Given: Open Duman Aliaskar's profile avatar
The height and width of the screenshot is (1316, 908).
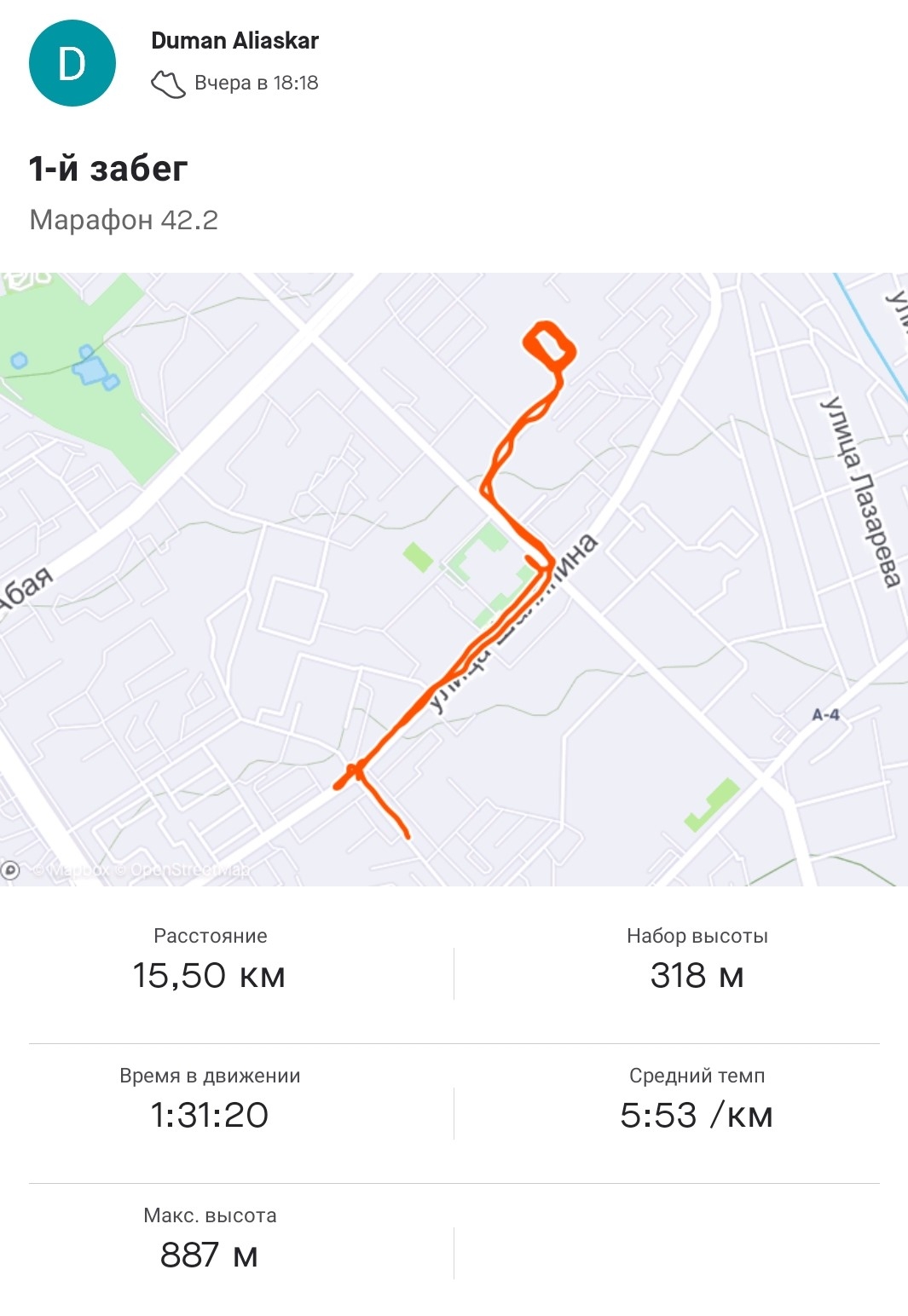Looking at the screenshot, I should [x=72, y=64].
